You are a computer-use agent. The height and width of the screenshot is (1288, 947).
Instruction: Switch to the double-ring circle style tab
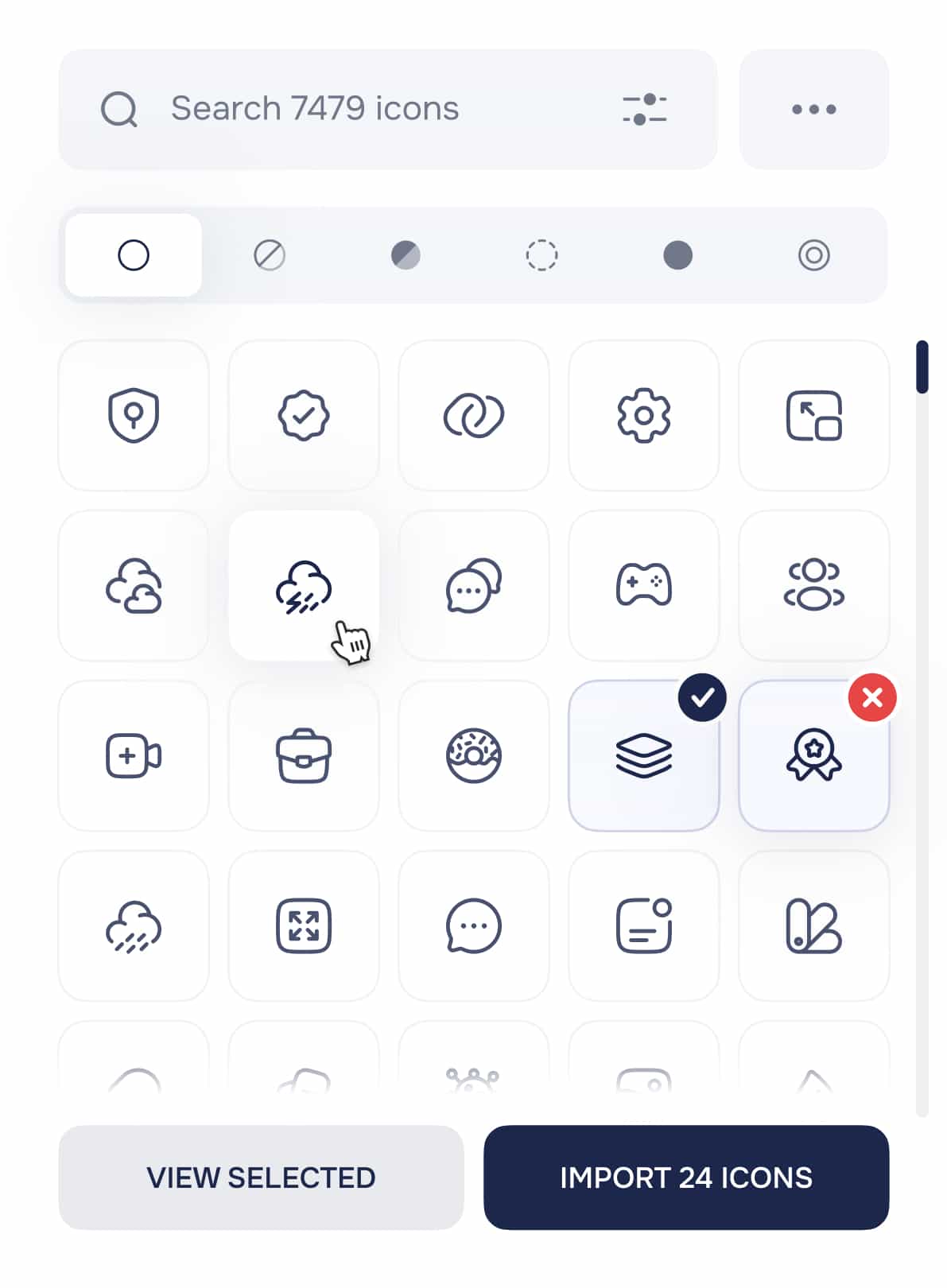click(813, 255)
